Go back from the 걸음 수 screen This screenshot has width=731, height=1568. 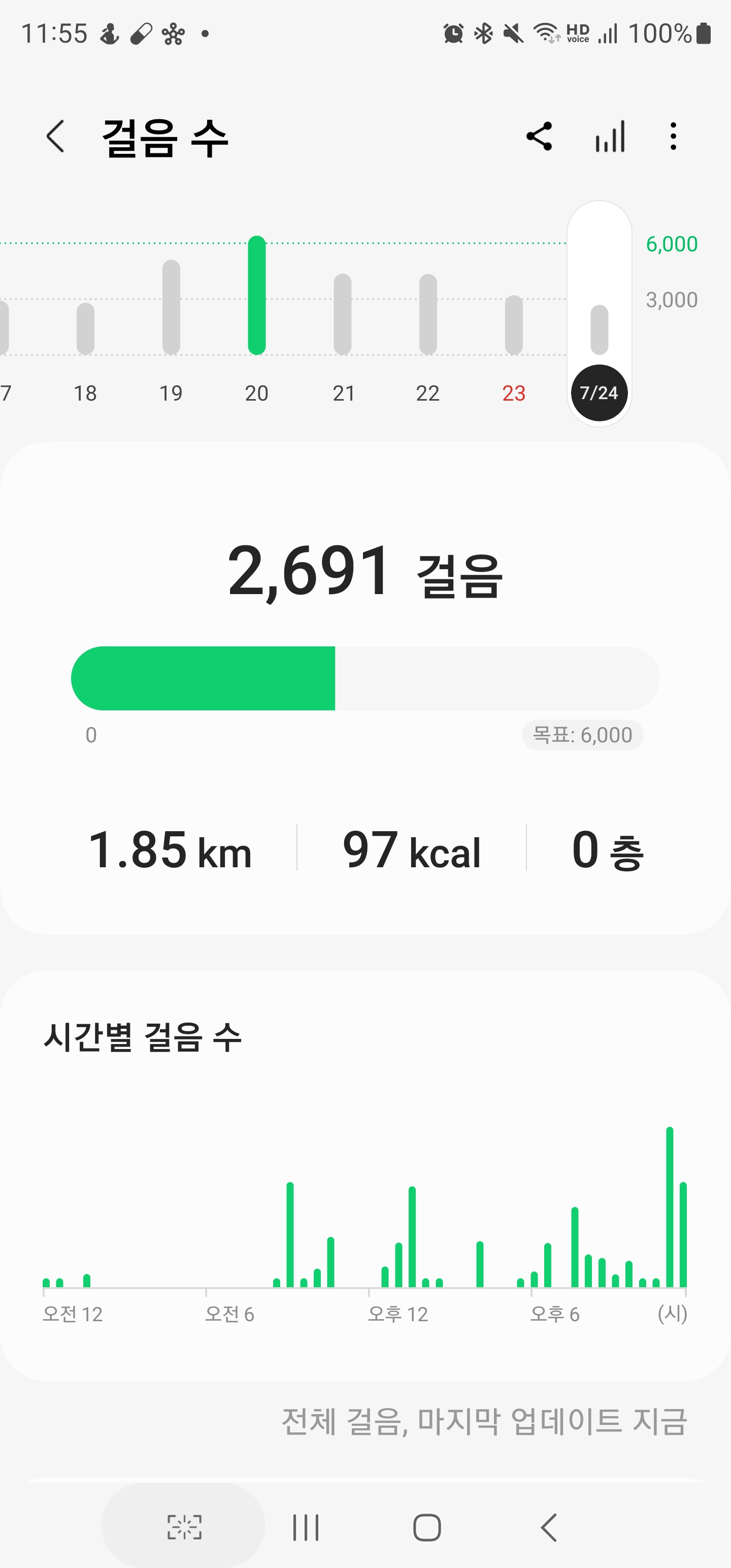click(55, 137)
